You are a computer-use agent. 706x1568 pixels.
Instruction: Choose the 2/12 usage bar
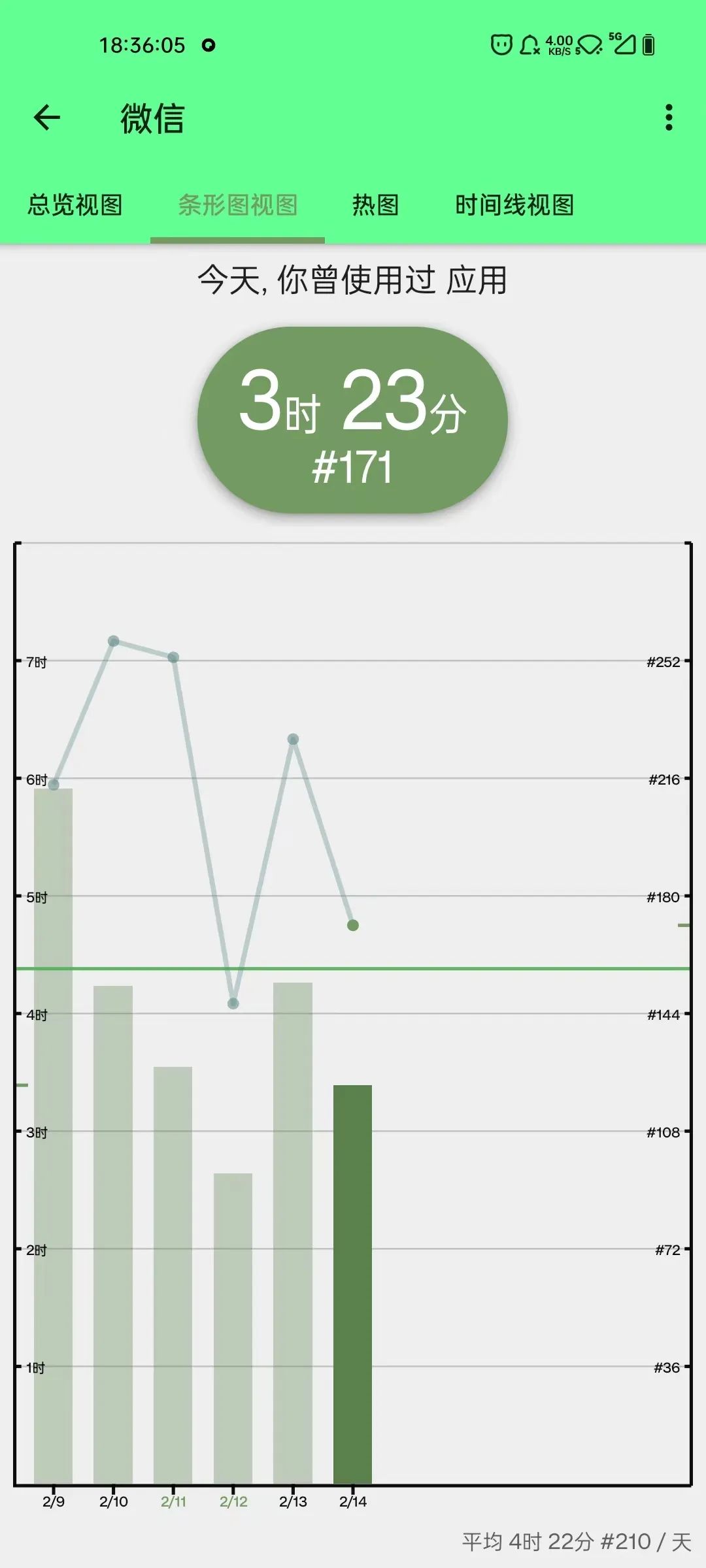233,1328
